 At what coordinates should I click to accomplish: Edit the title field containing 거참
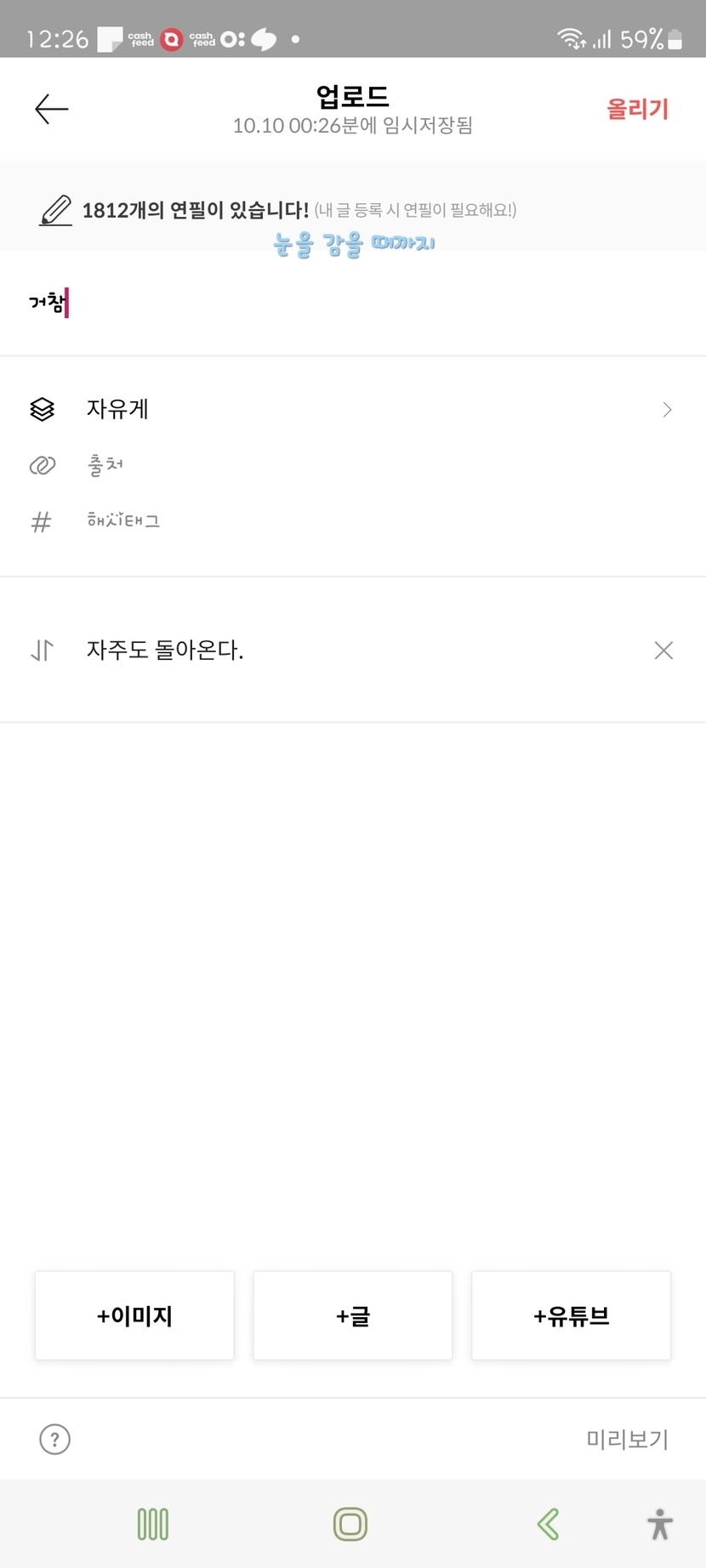tap(340, 303)
